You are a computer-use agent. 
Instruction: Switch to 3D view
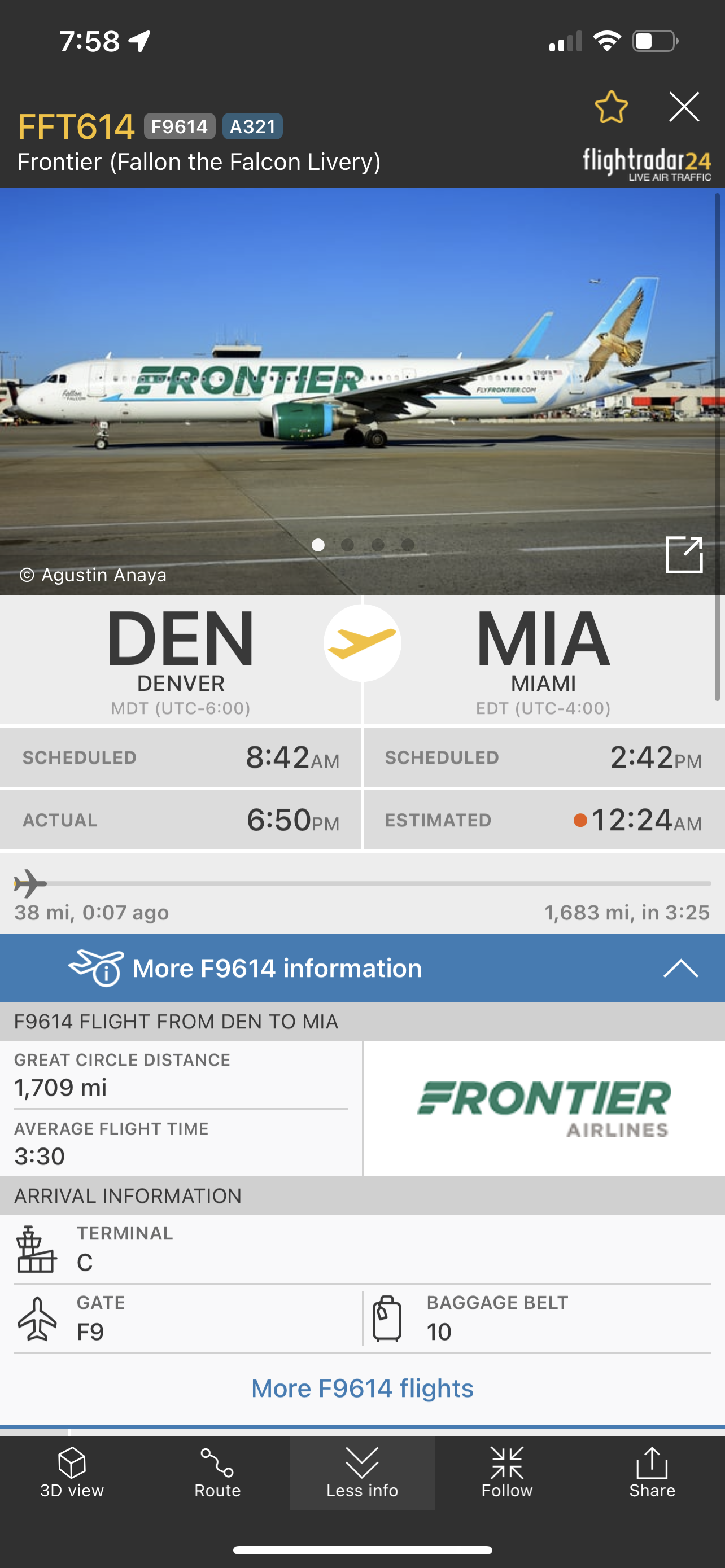click(x=72, y=1473)
